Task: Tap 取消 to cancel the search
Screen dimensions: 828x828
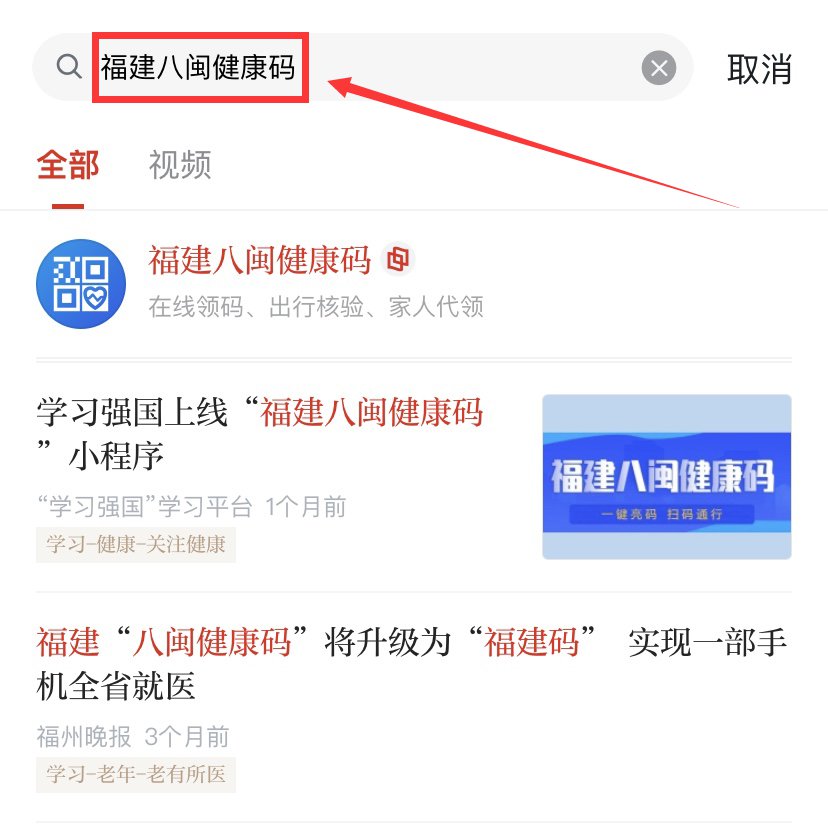Action: [759, 69]
